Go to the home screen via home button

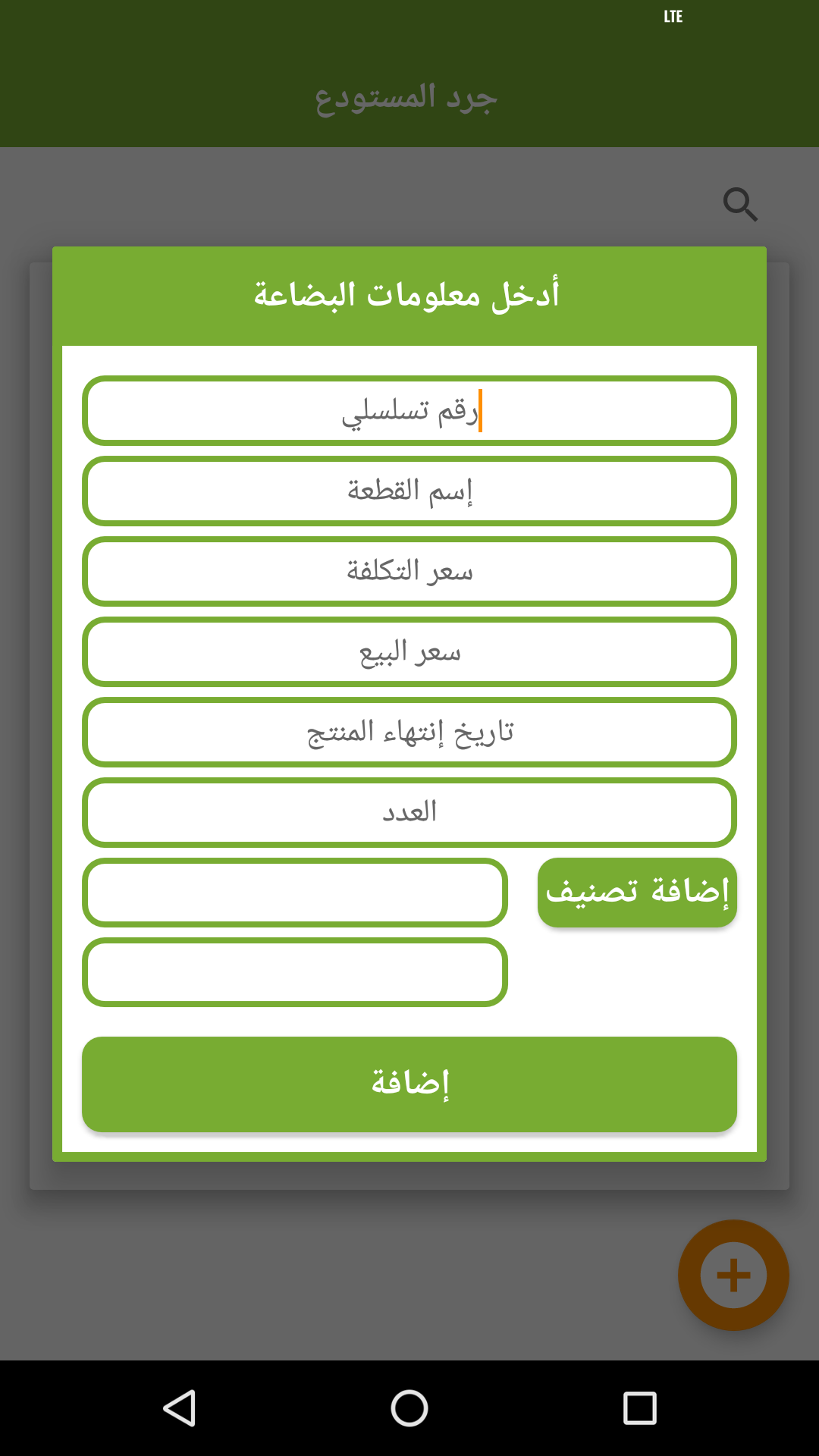click(x=409, y=1408)
